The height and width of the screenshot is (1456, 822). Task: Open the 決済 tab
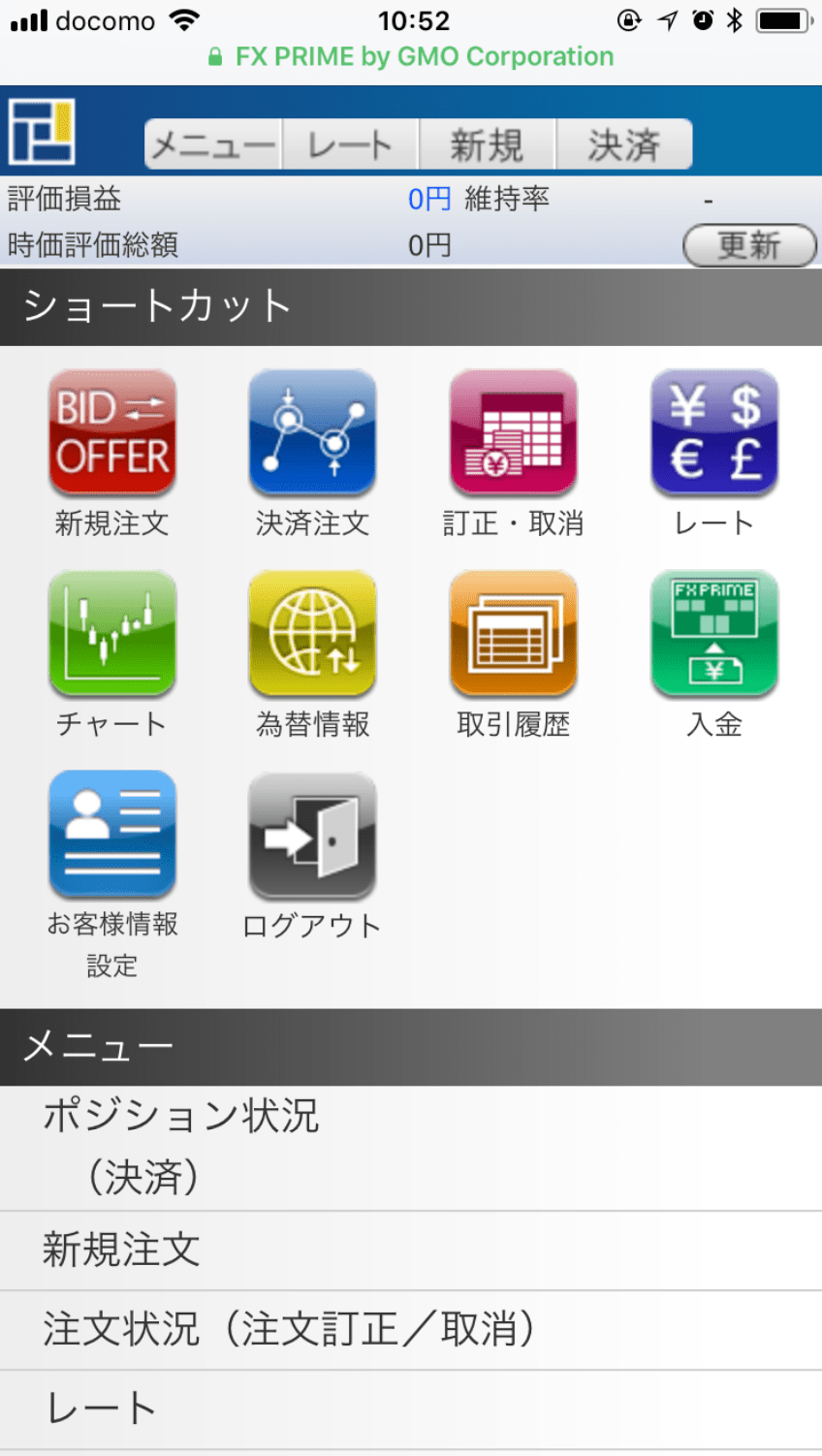[x=623, y=145]
